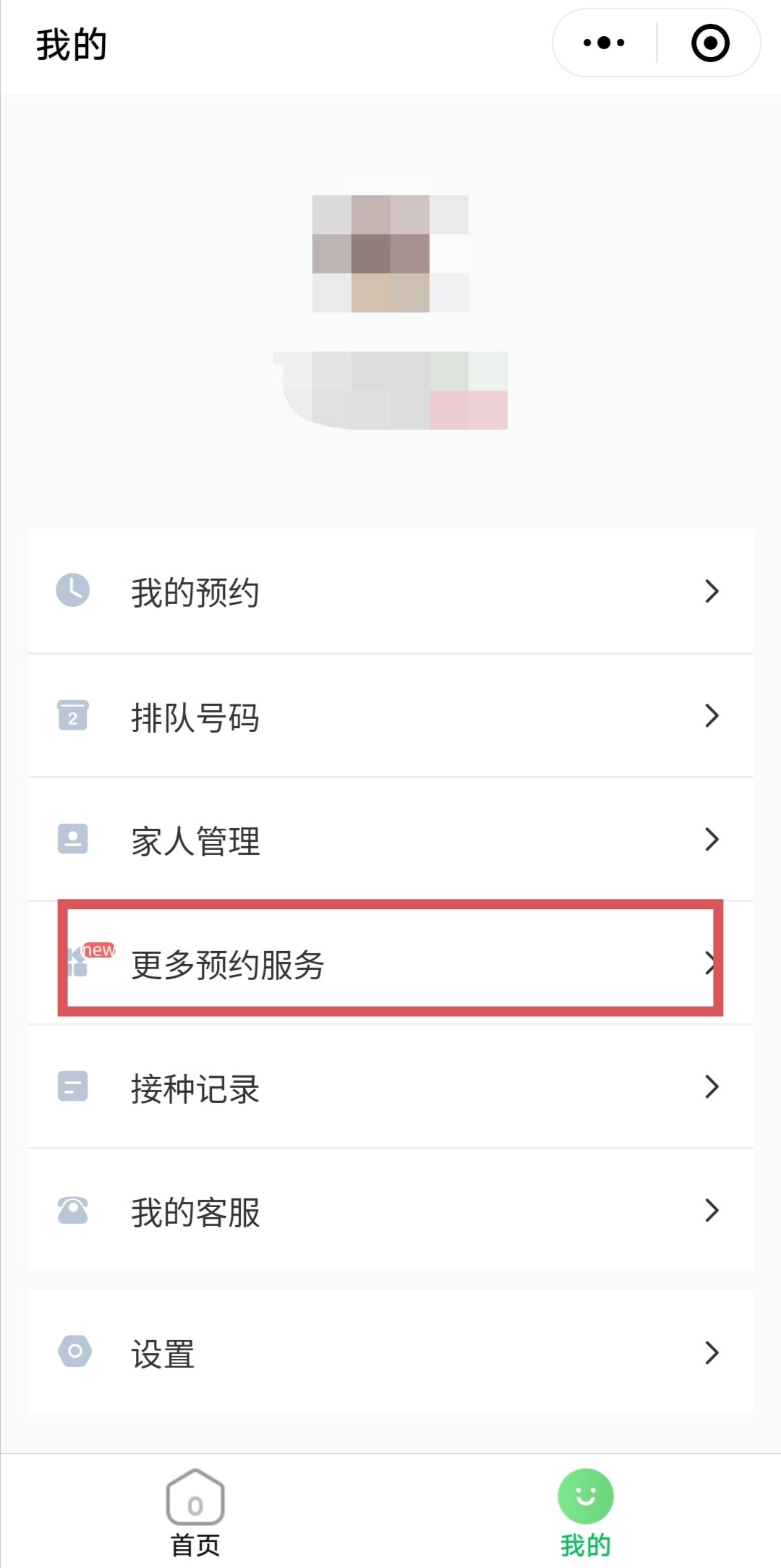Check 接种记录
Image resolution: width=781 pixels, height=1568 pixels.
click(x=390, y=1087)
